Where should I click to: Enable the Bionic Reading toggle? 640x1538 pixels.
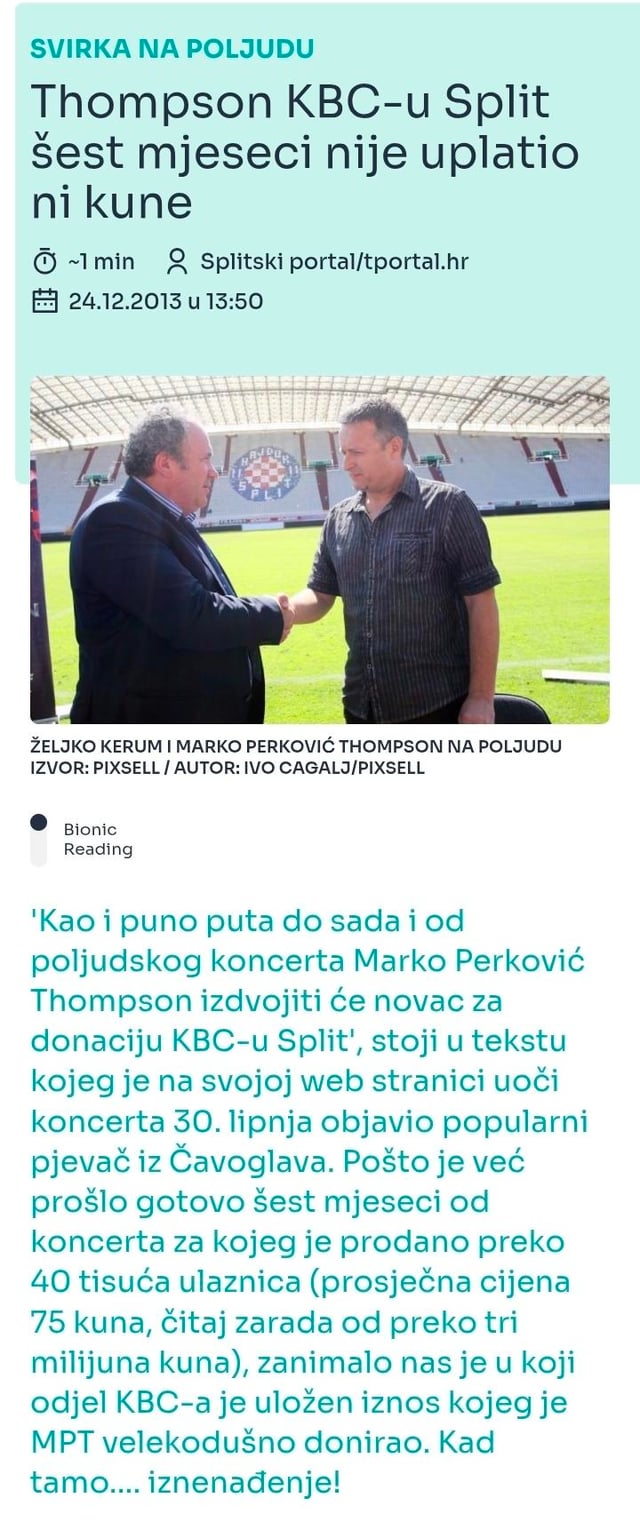pyautogui.click(x=39, y=839)
